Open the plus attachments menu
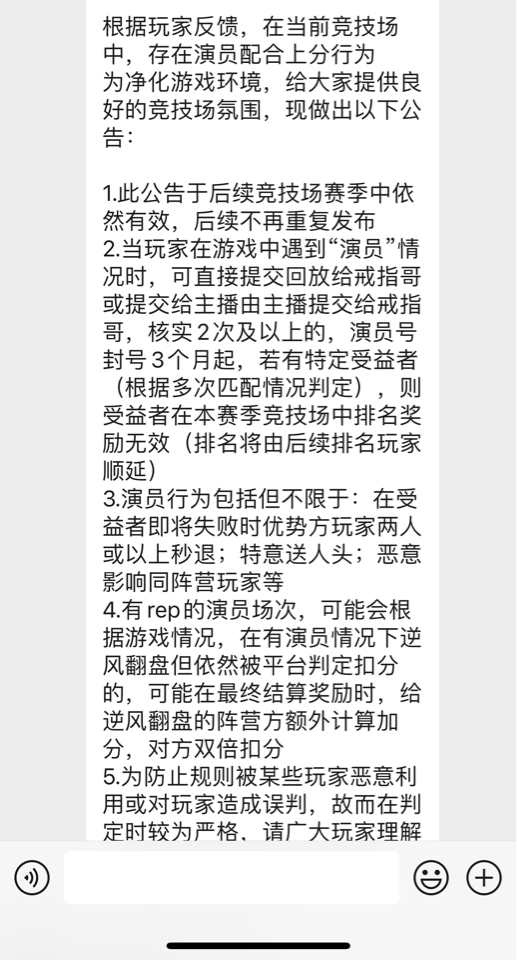The image size is (517, 960). (484, 877)
